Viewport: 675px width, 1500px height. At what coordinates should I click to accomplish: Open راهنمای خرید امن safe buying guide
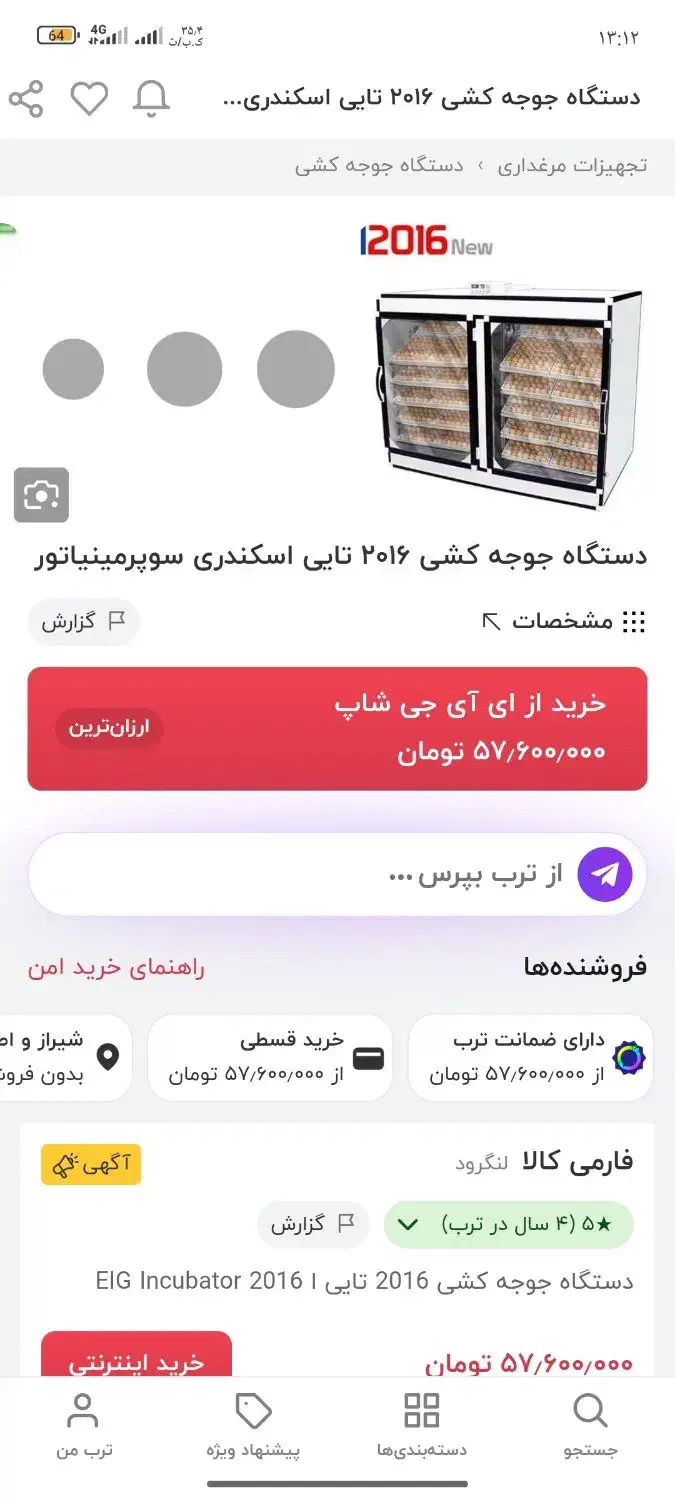click(x=116, y=967)
